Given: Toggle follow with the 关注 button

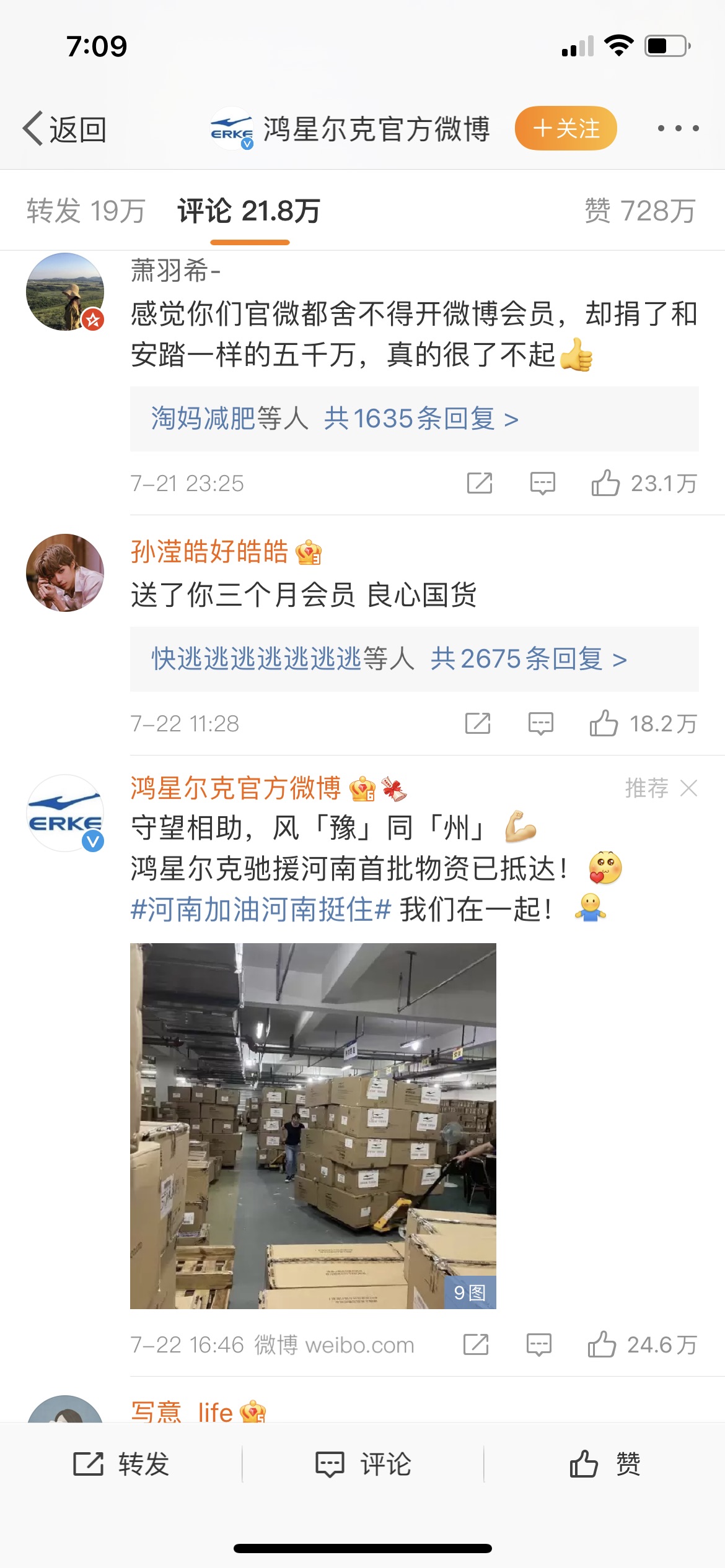Looking at the screenshot, I should pos(566,128).
